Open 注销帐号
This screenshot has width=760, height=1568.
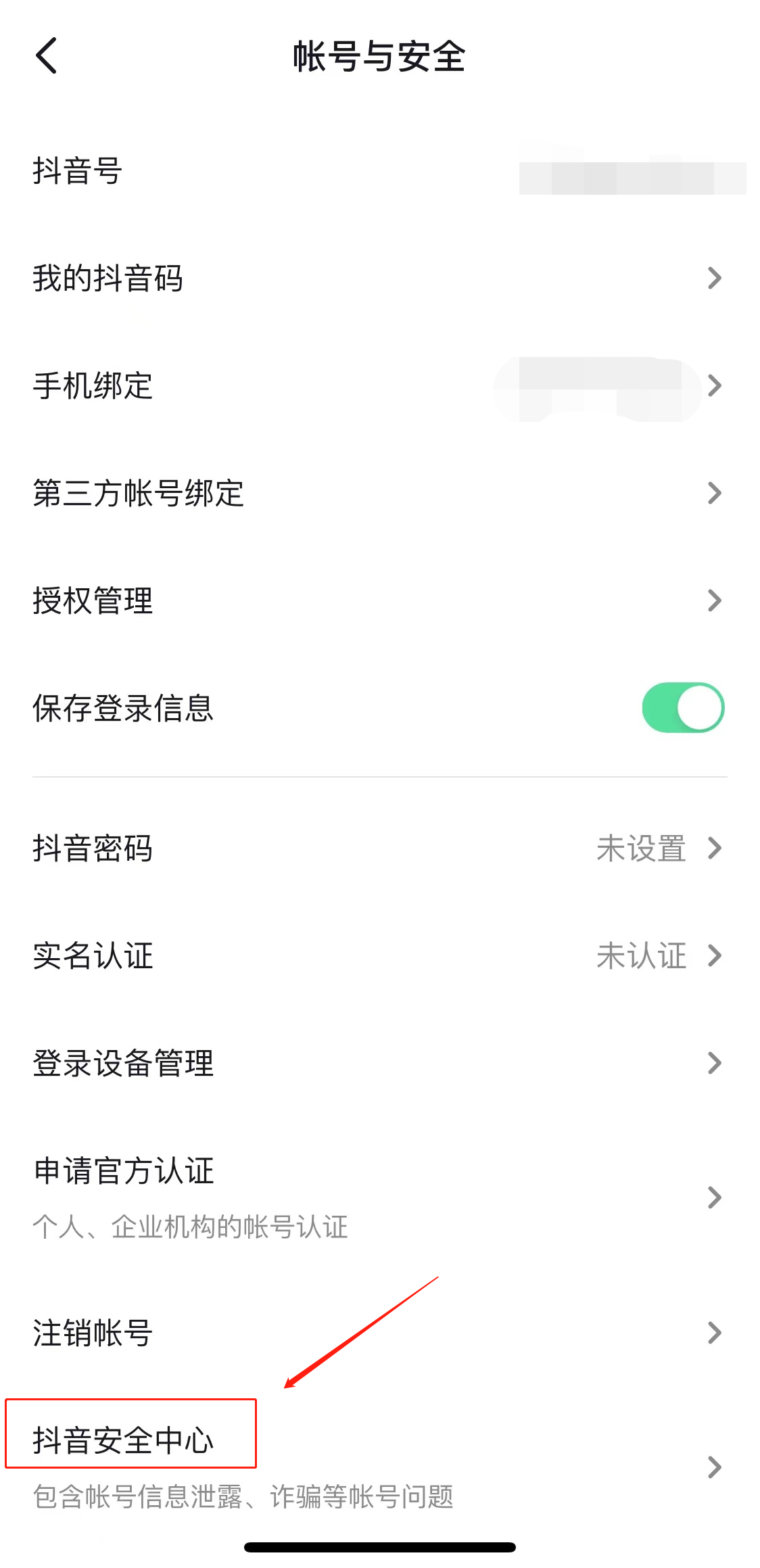(x=379, y=1333)
